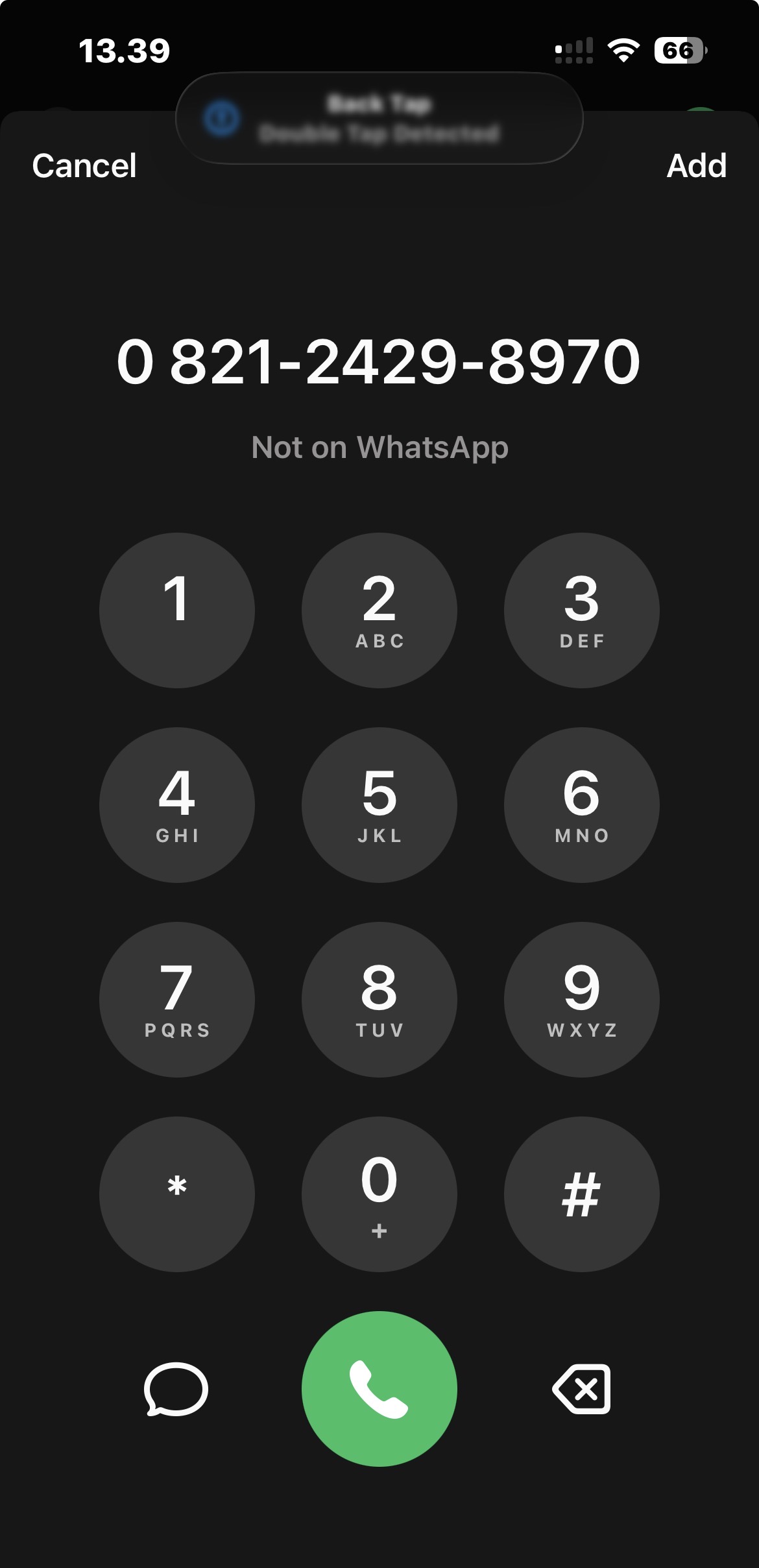Enter digit 2 ABC
759x1568 pixels.
pyautogui.click(x=379, y=610)
